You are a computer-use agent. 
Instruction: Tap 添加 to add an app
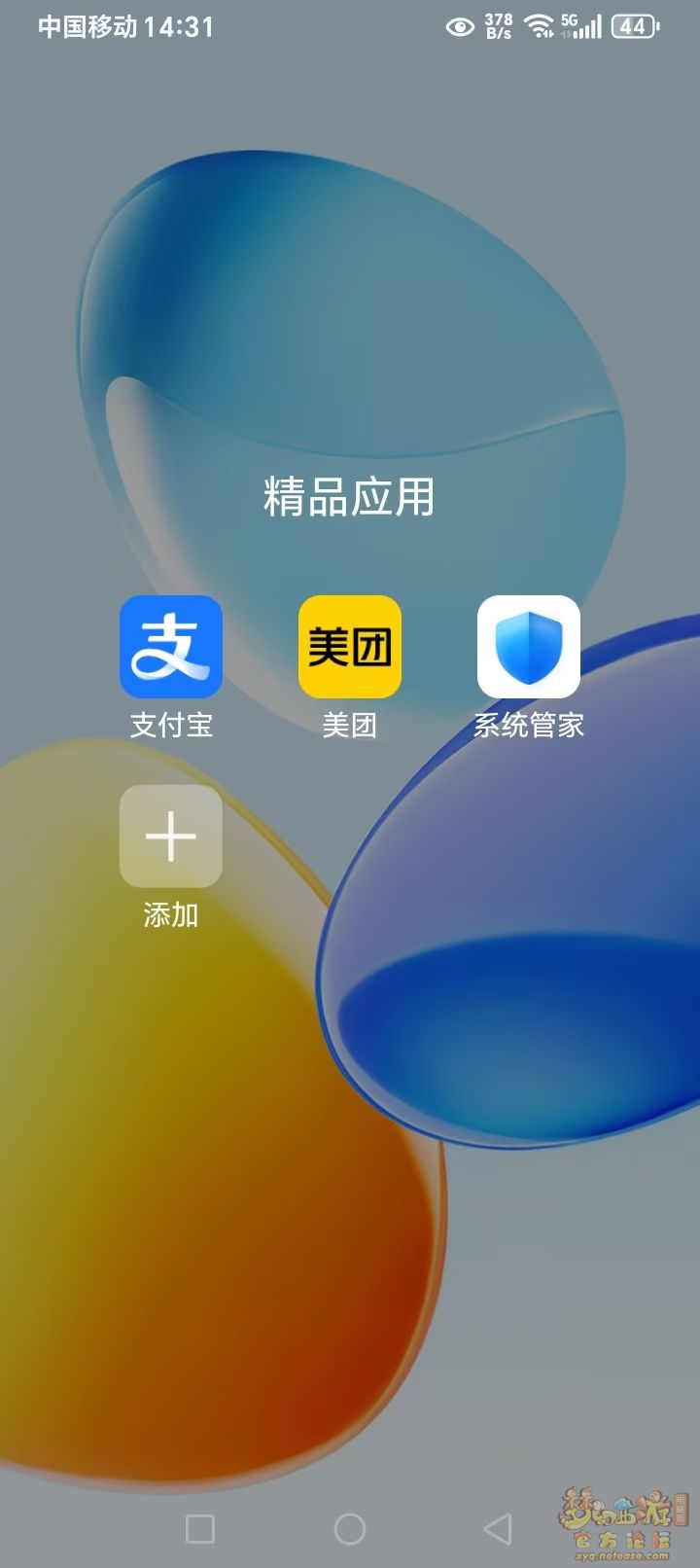click(170, 837)
